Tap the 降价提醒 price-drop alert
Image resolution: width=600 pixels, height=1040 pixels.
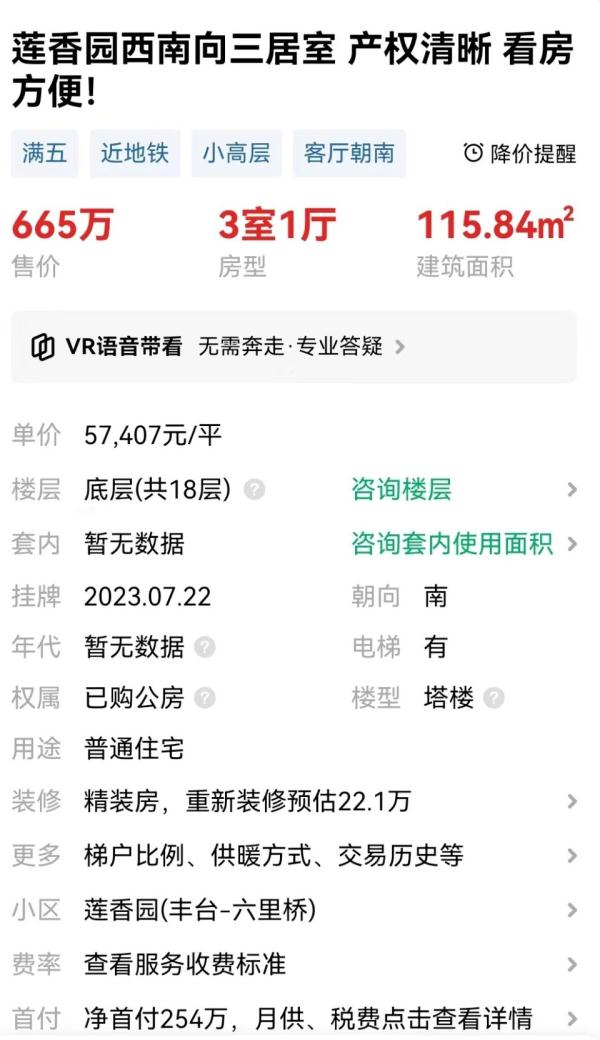click(520, 153)
